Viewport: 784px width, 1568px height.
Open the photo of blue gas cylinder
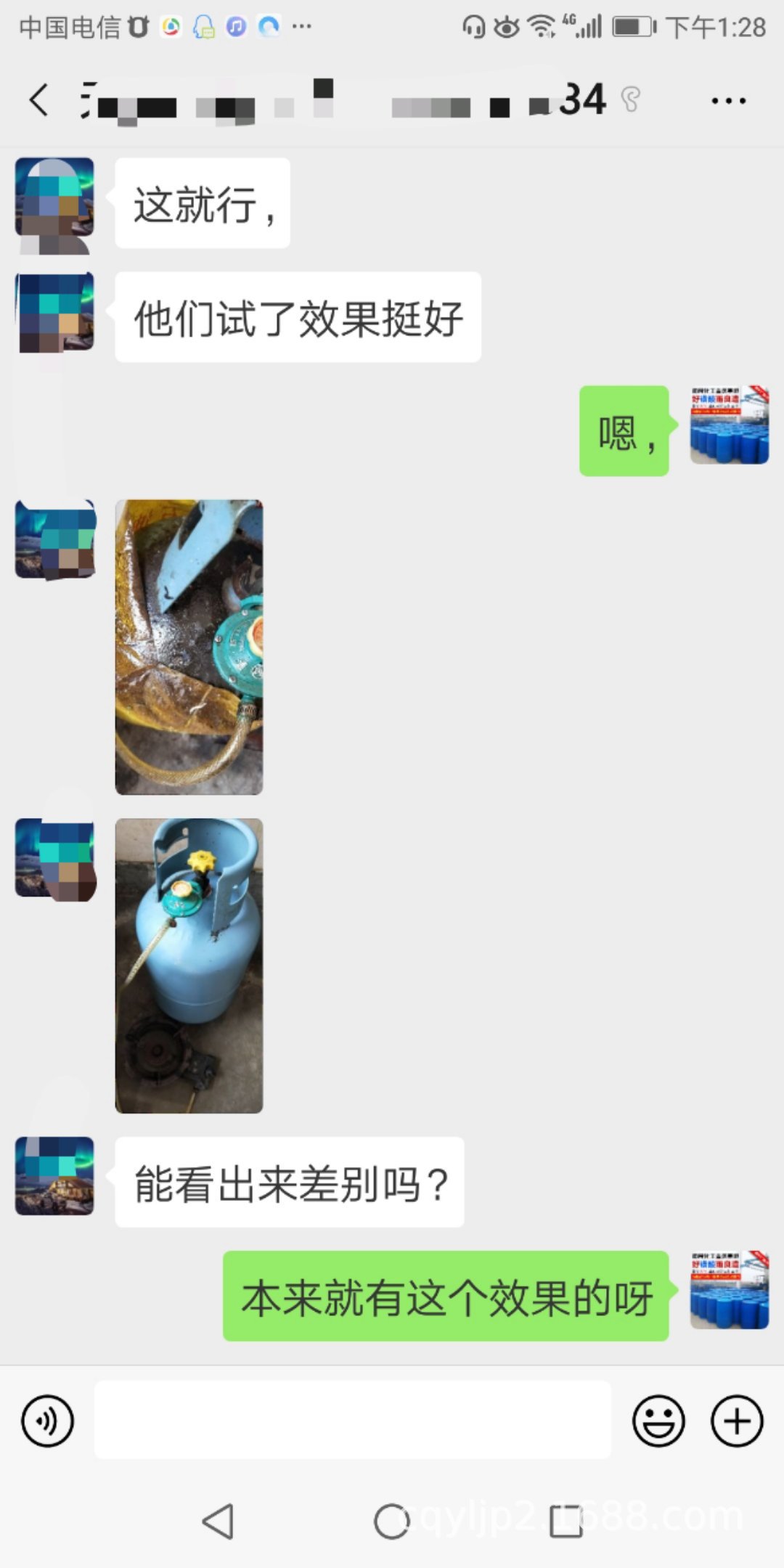[189, 965]
